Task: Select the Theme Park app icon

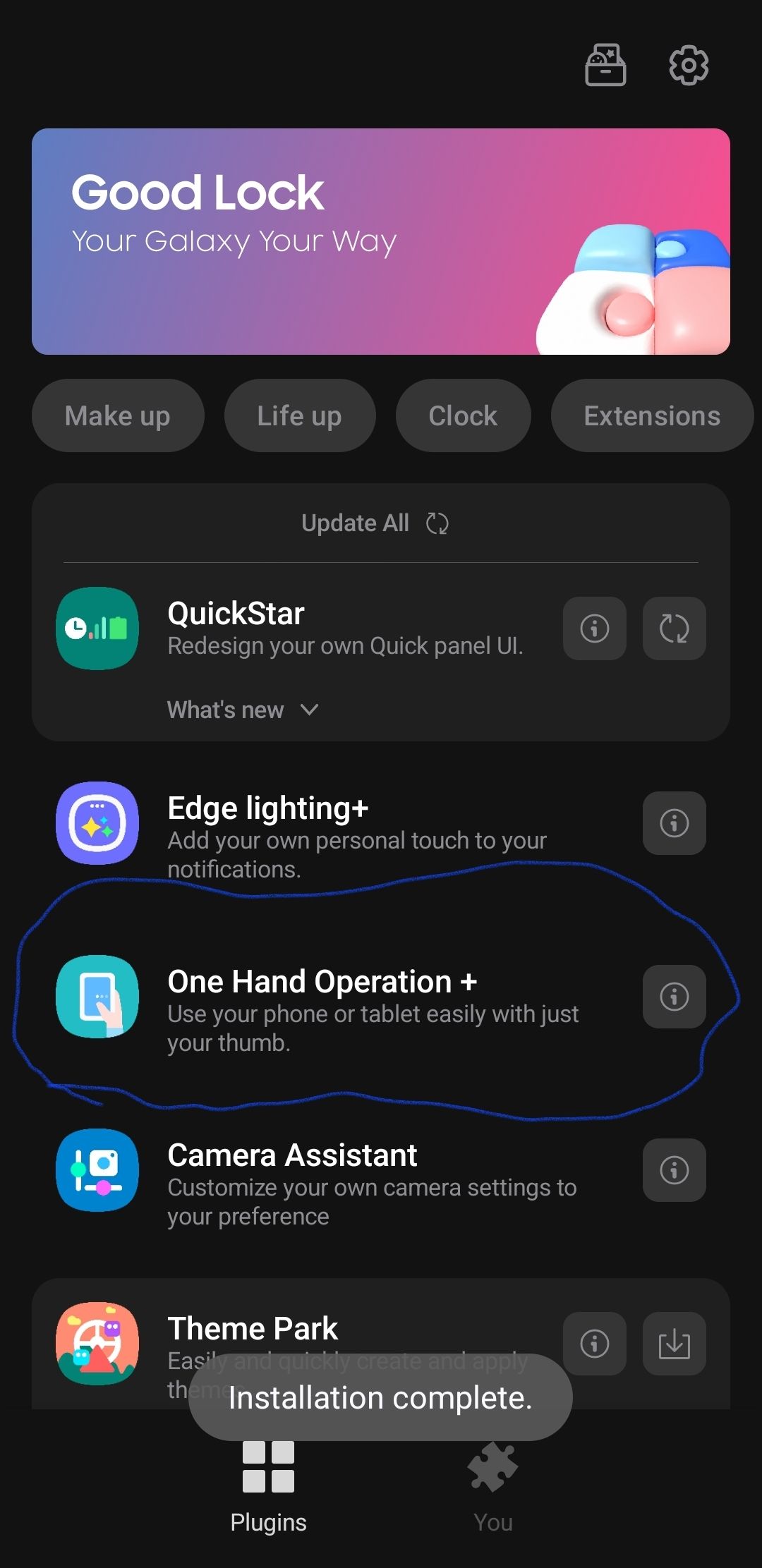Action: pyautogui.click(x=97, y=1342)
